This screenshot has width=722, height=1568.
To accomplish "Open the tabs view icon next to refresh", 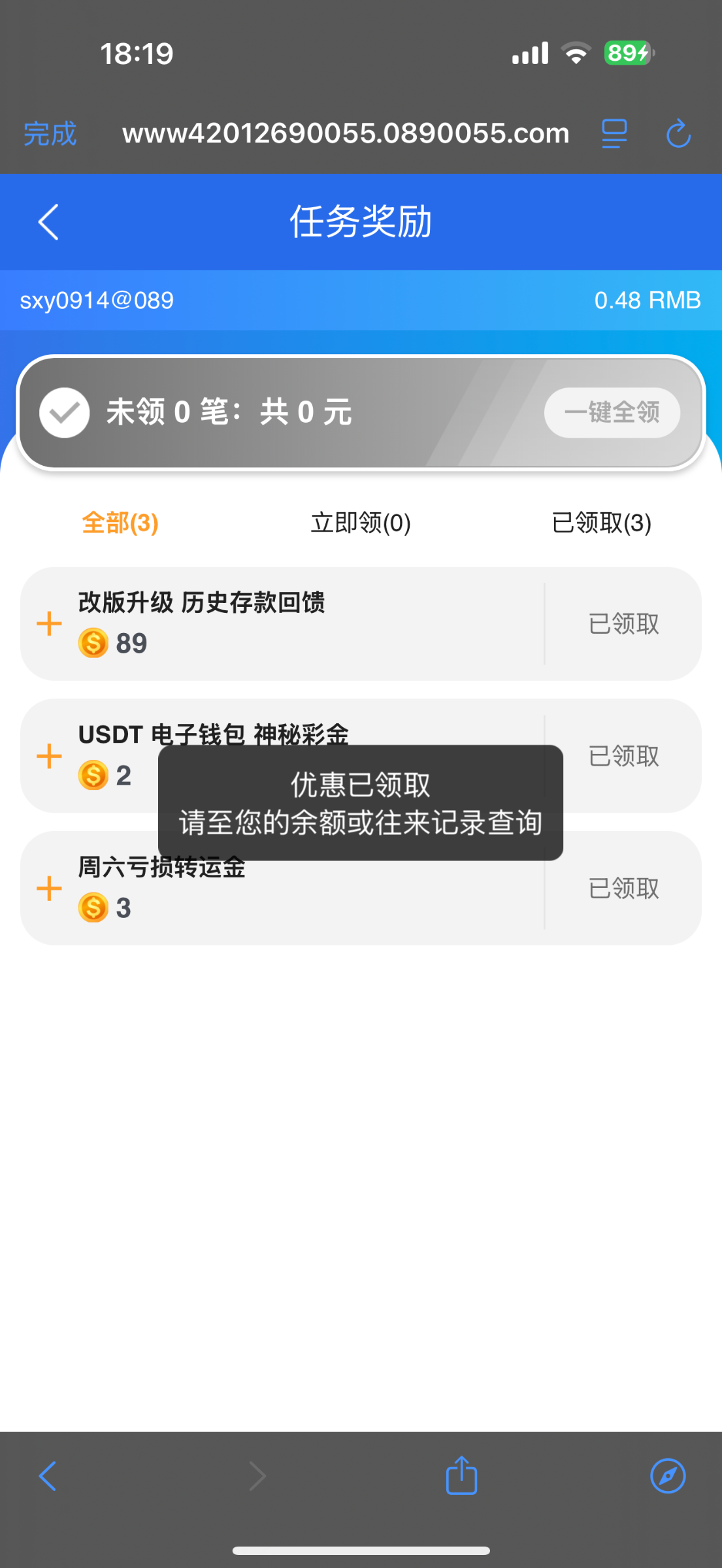I will tap(613, 133).
